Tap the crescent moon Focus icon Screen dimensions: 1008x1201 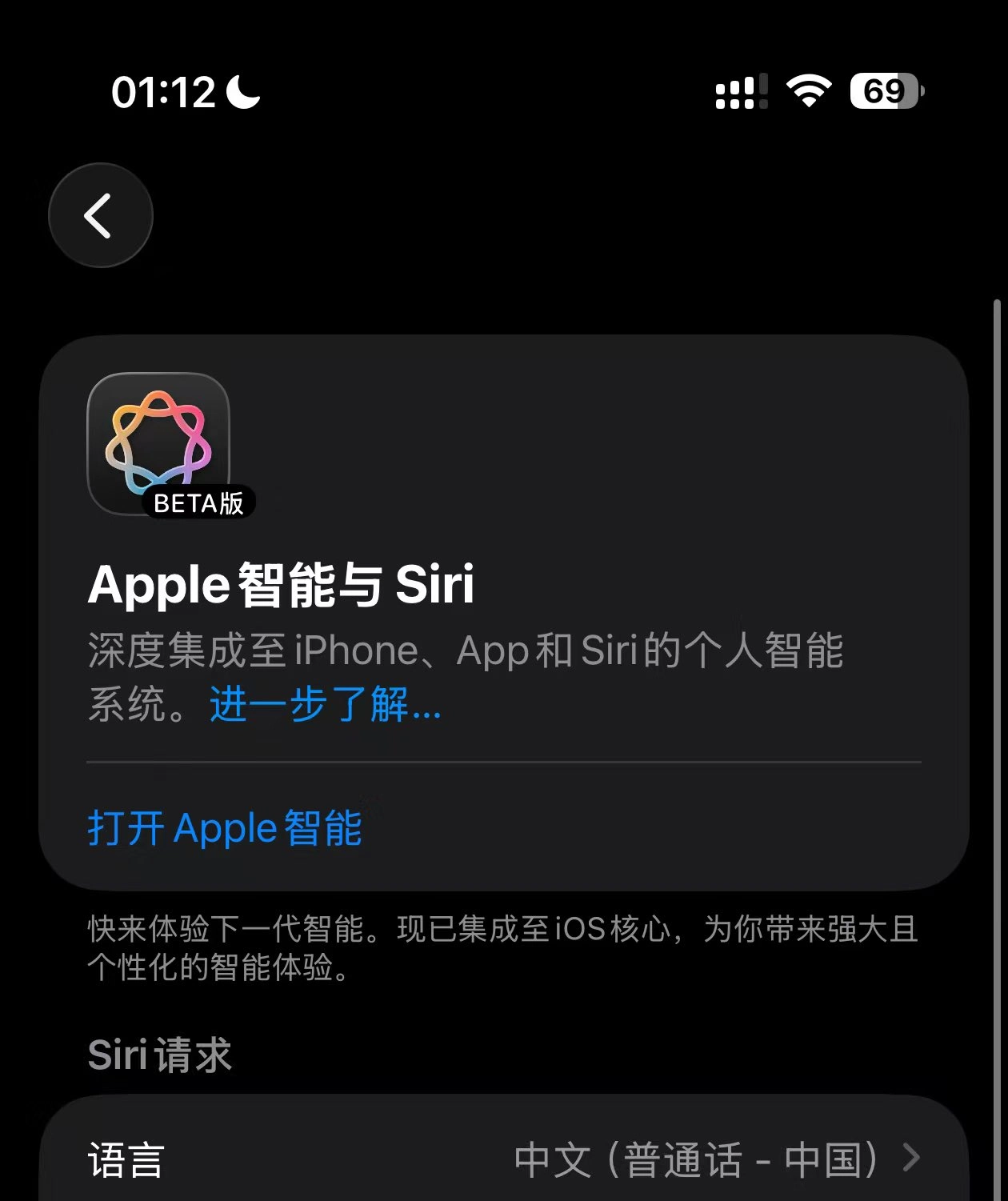click(244, 92)
